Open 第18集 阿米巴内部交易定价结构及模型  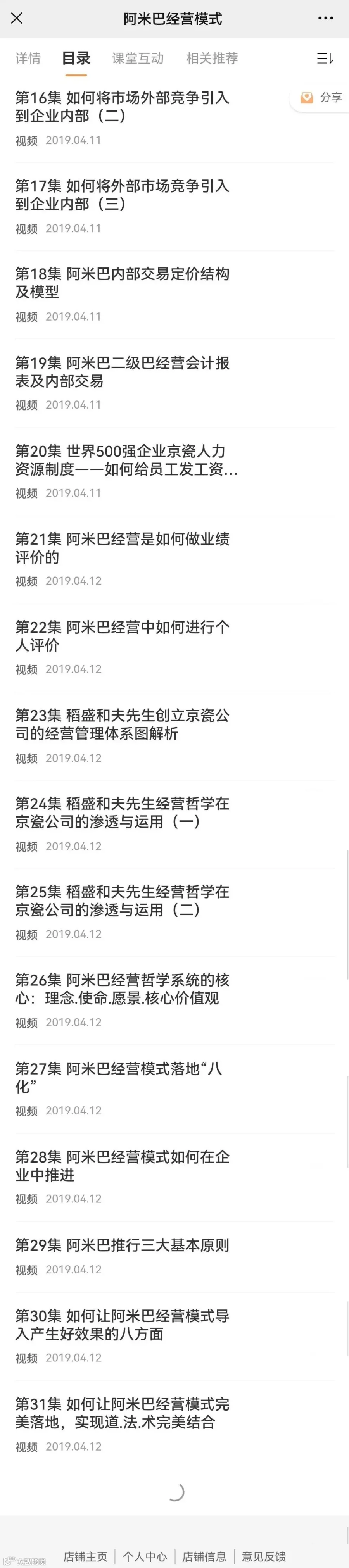tap(175, 295)
